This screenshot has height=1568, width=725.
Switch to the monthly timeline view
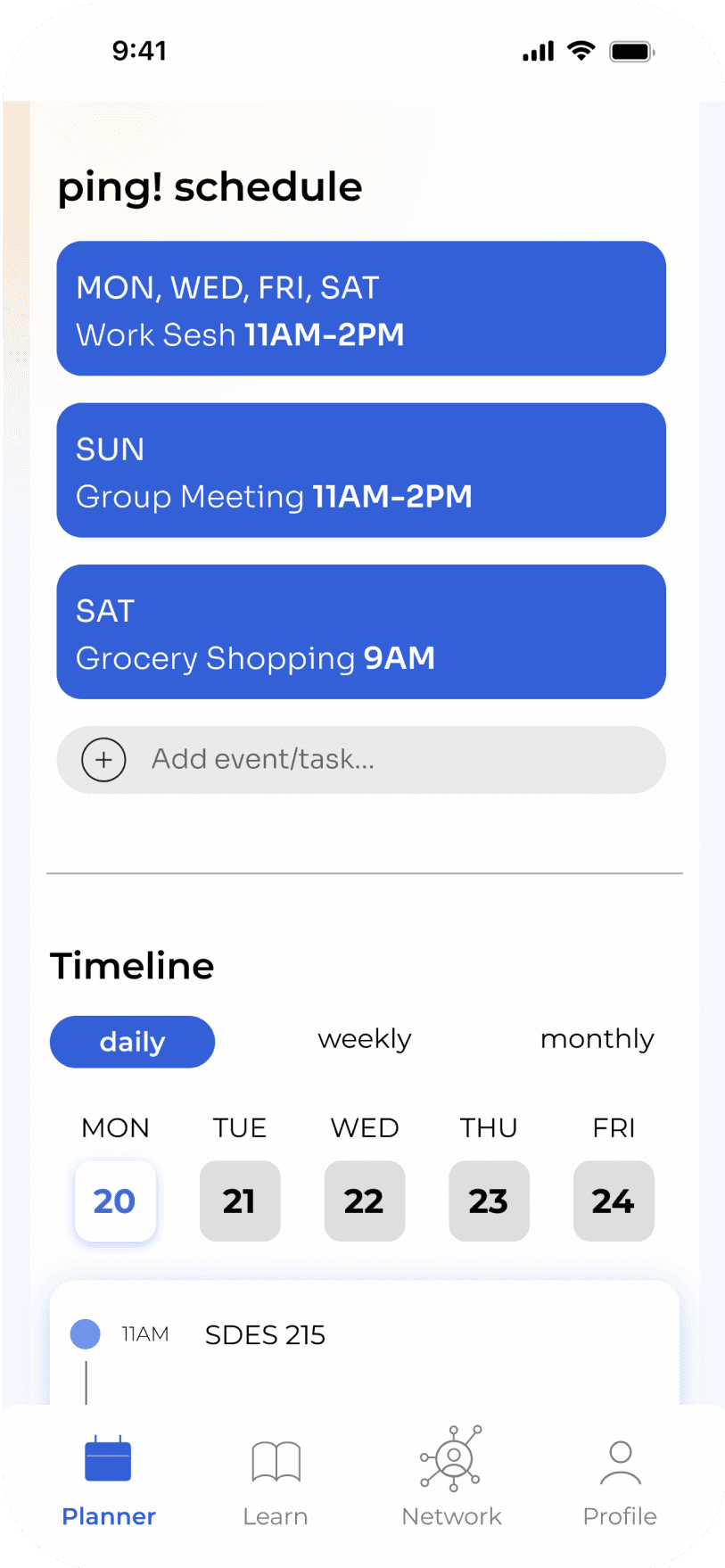tap(597, 1040)
